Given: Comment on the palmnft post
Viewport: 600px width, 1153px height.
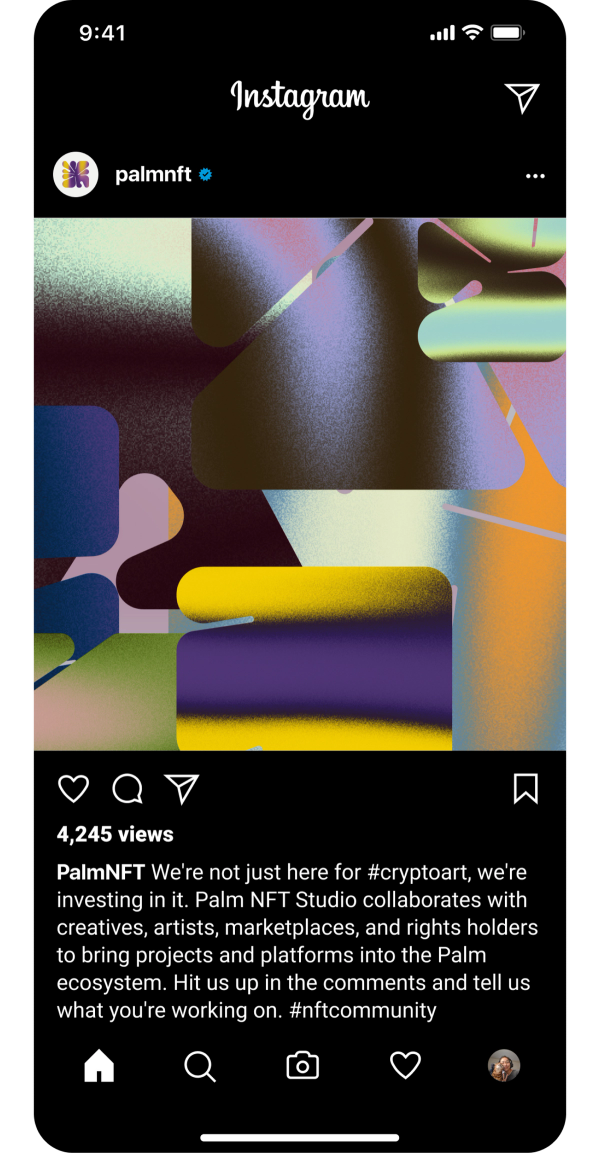Looking at the screenshot, I should 128,789.
